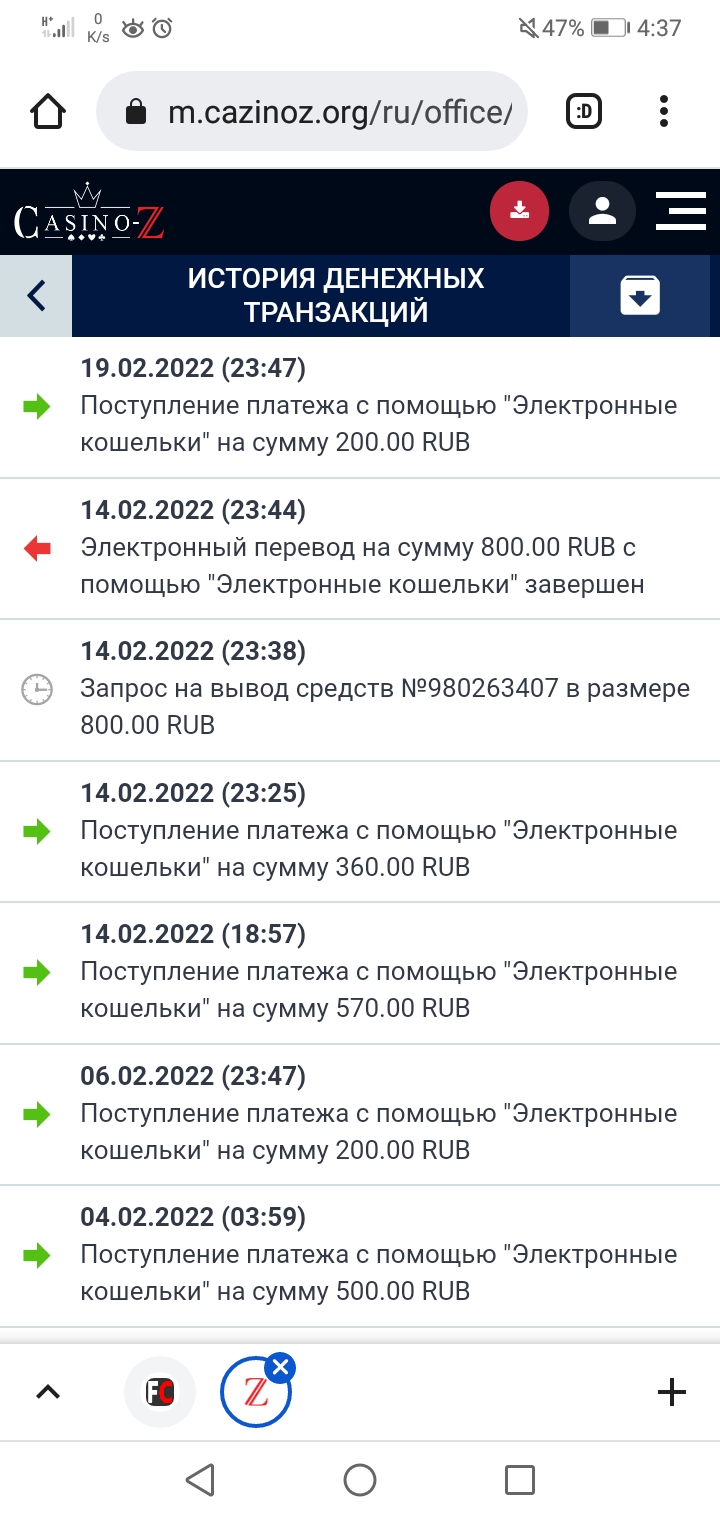Go to browser home page
Image resolution: width=720 pixels, height=1520 pixels.
(x=48, y=111)
